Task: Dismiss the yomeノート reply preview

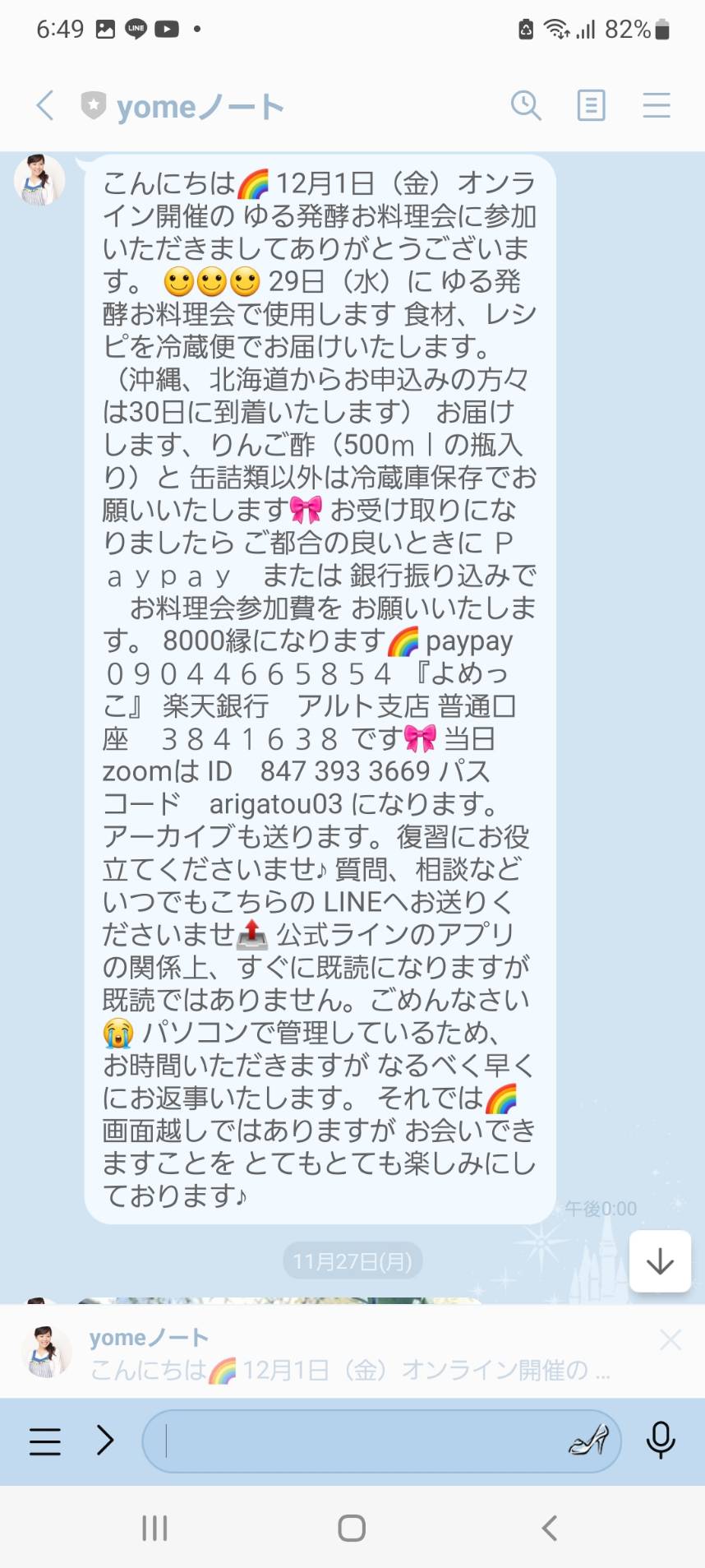Action: coord(670,1340)
